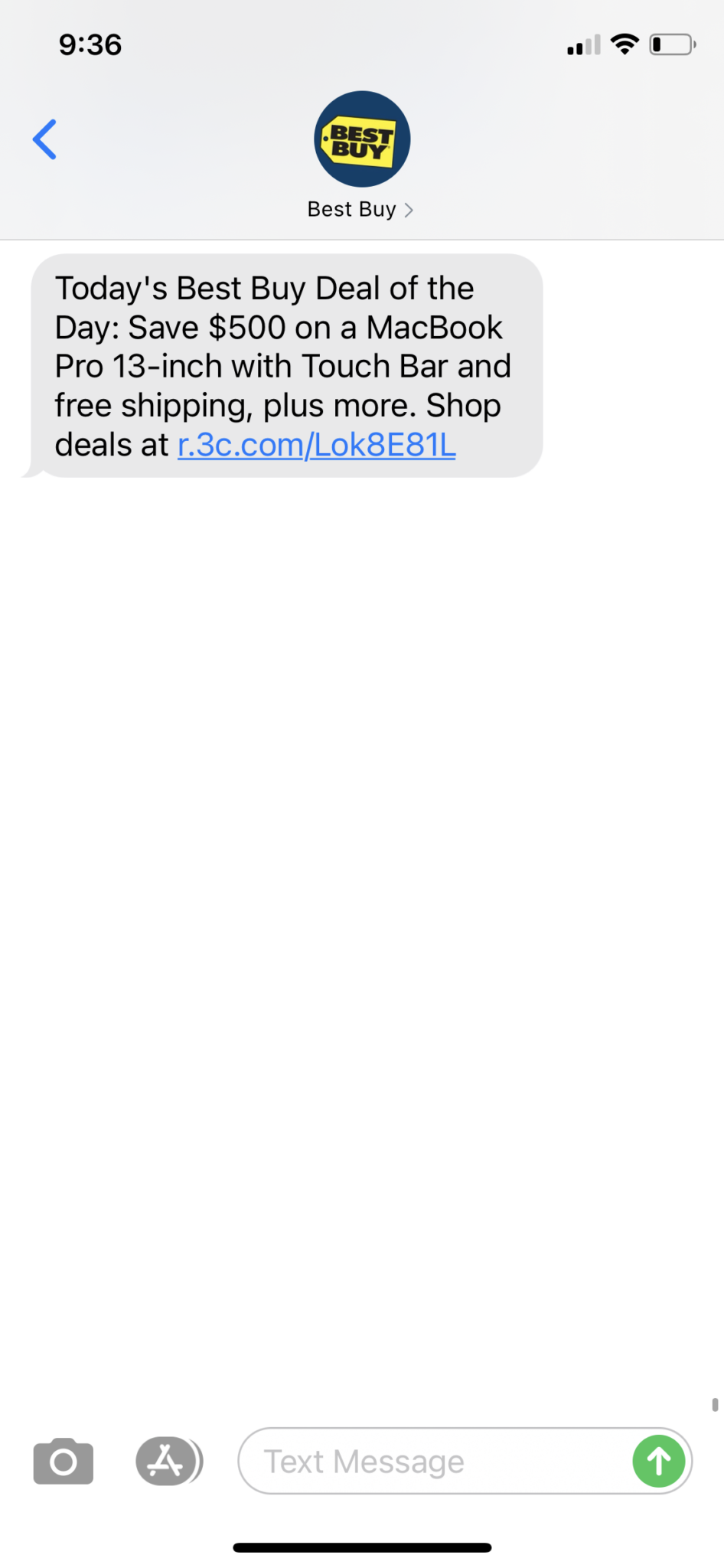Image resolution: width=724 pixels, height=1568 pixels.
Task: Tap the Best Buy contact name
Action: click(352, 208)
